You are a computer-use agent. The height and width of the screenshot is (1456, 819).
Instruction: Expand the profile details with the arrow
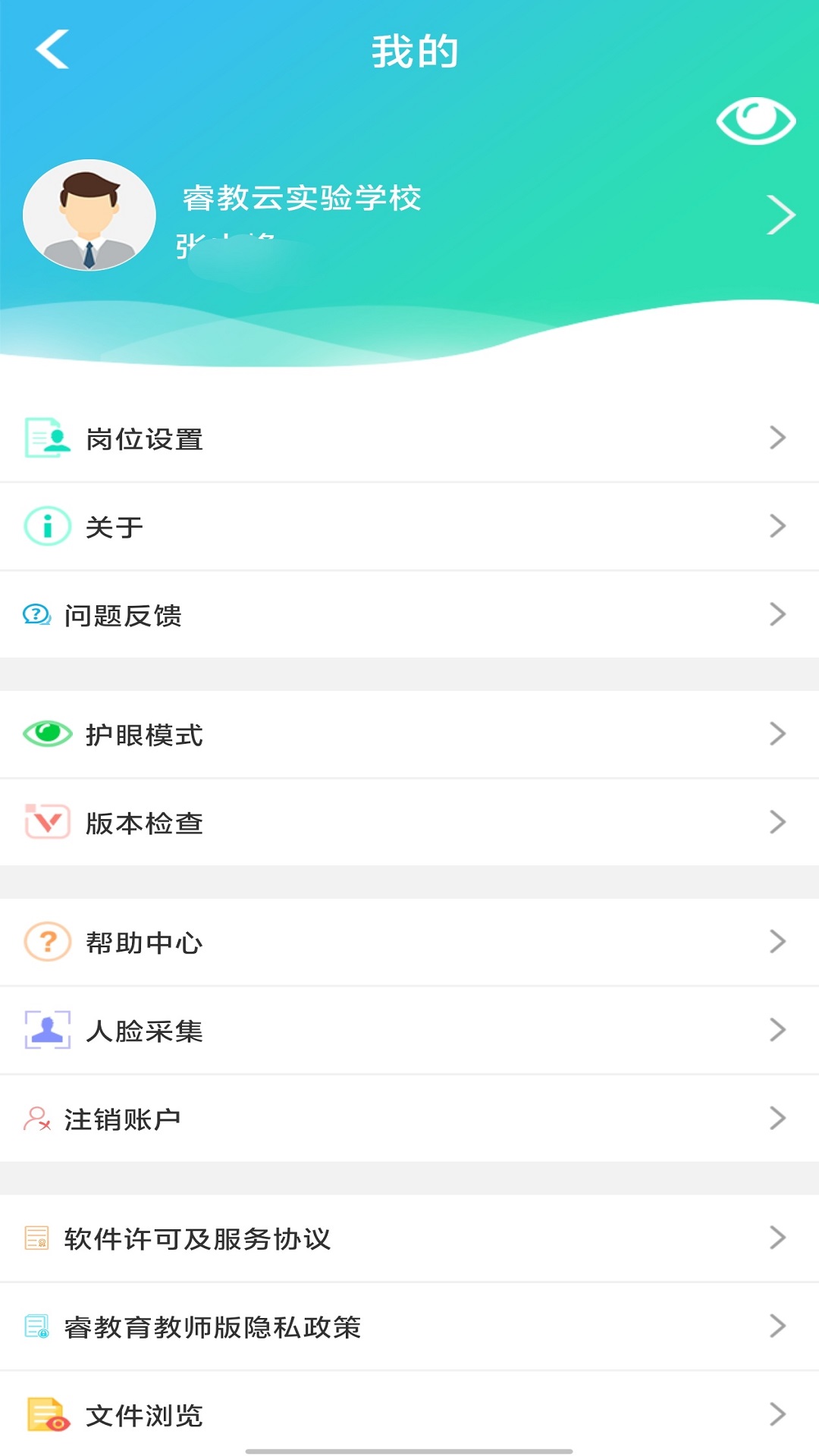click(780, 215)
